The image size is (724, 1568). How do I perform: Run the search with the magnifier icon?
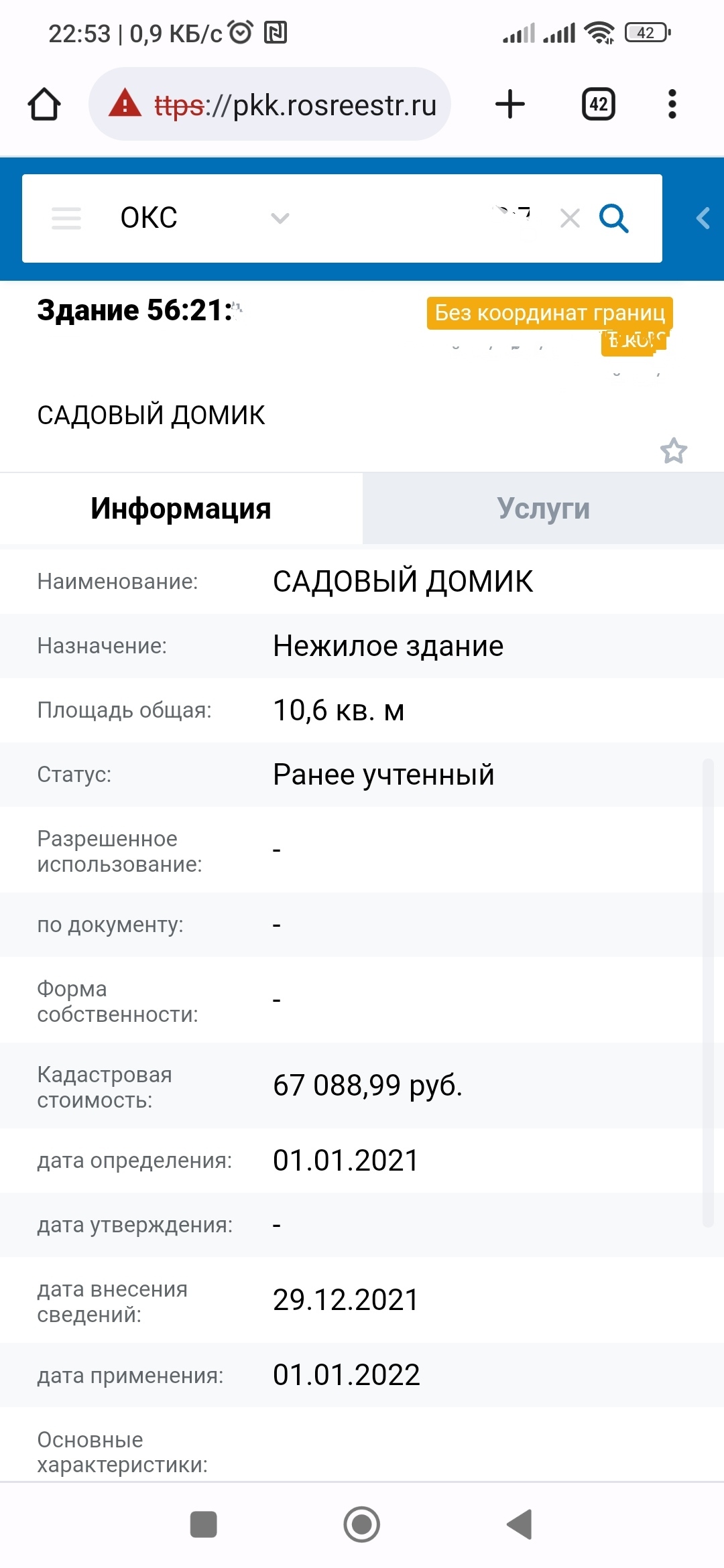pyautogui.click(x=613, y=218)
